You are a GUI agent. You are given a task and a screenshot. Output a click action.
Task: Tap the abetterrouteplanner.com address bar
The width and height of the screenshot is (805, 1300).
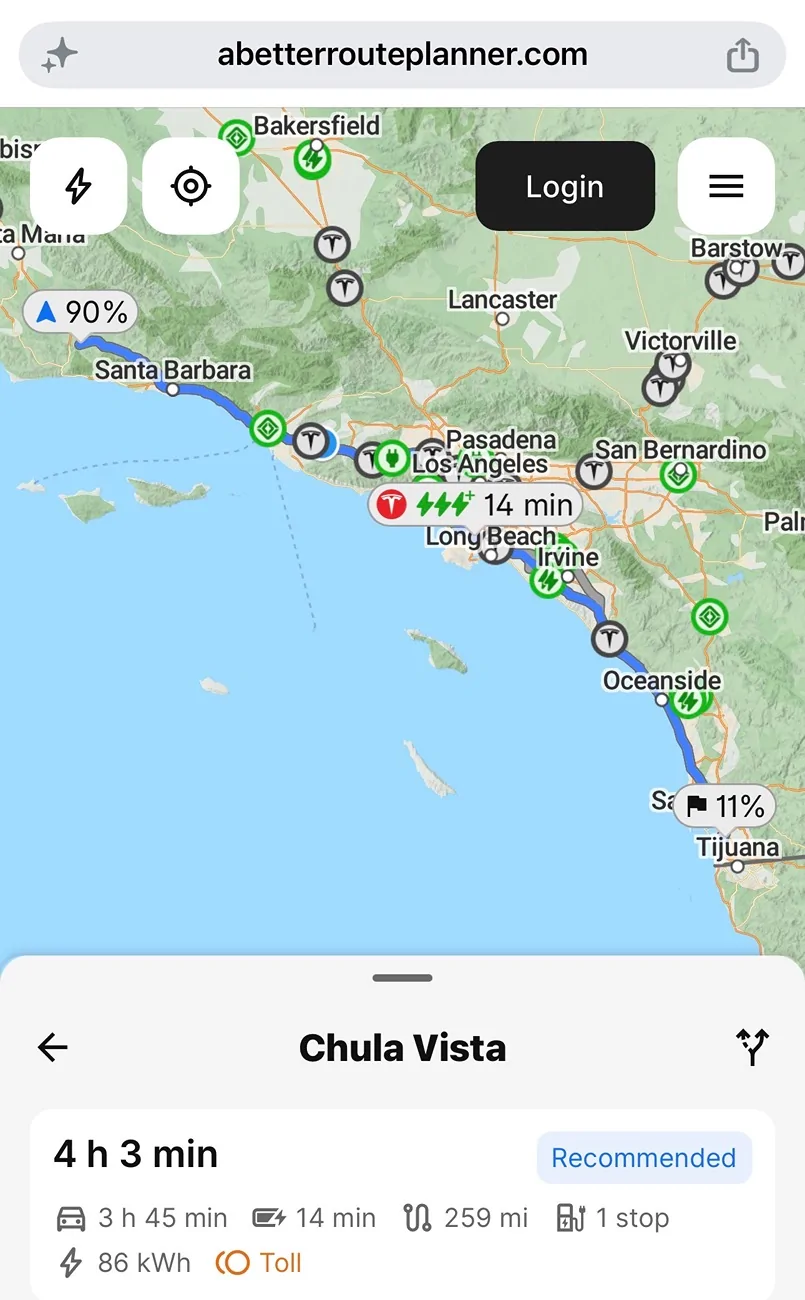[402, 55]
